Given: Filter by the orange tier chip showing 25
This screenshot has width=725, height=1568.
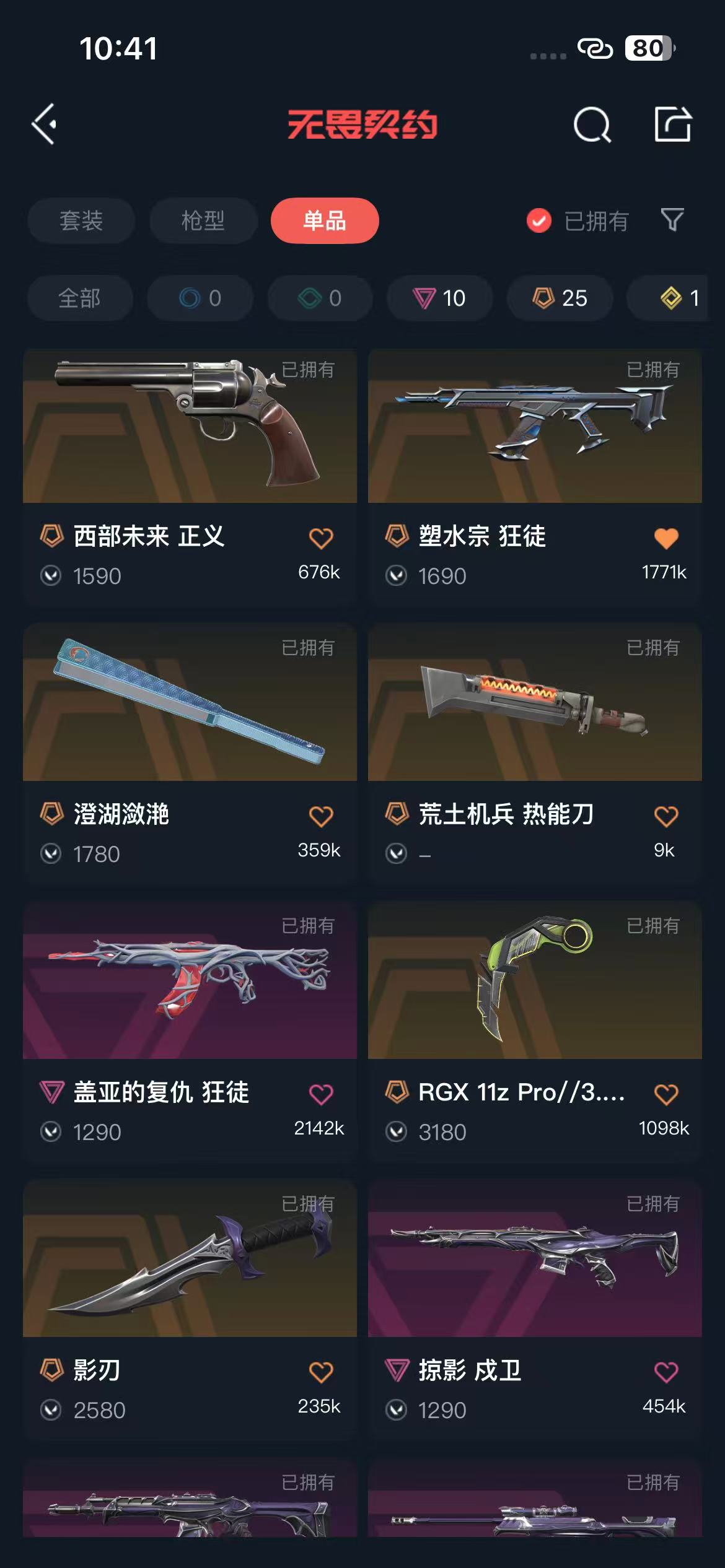Looking at the screenshot, I should pyautogui.click(x=560, y=298).
